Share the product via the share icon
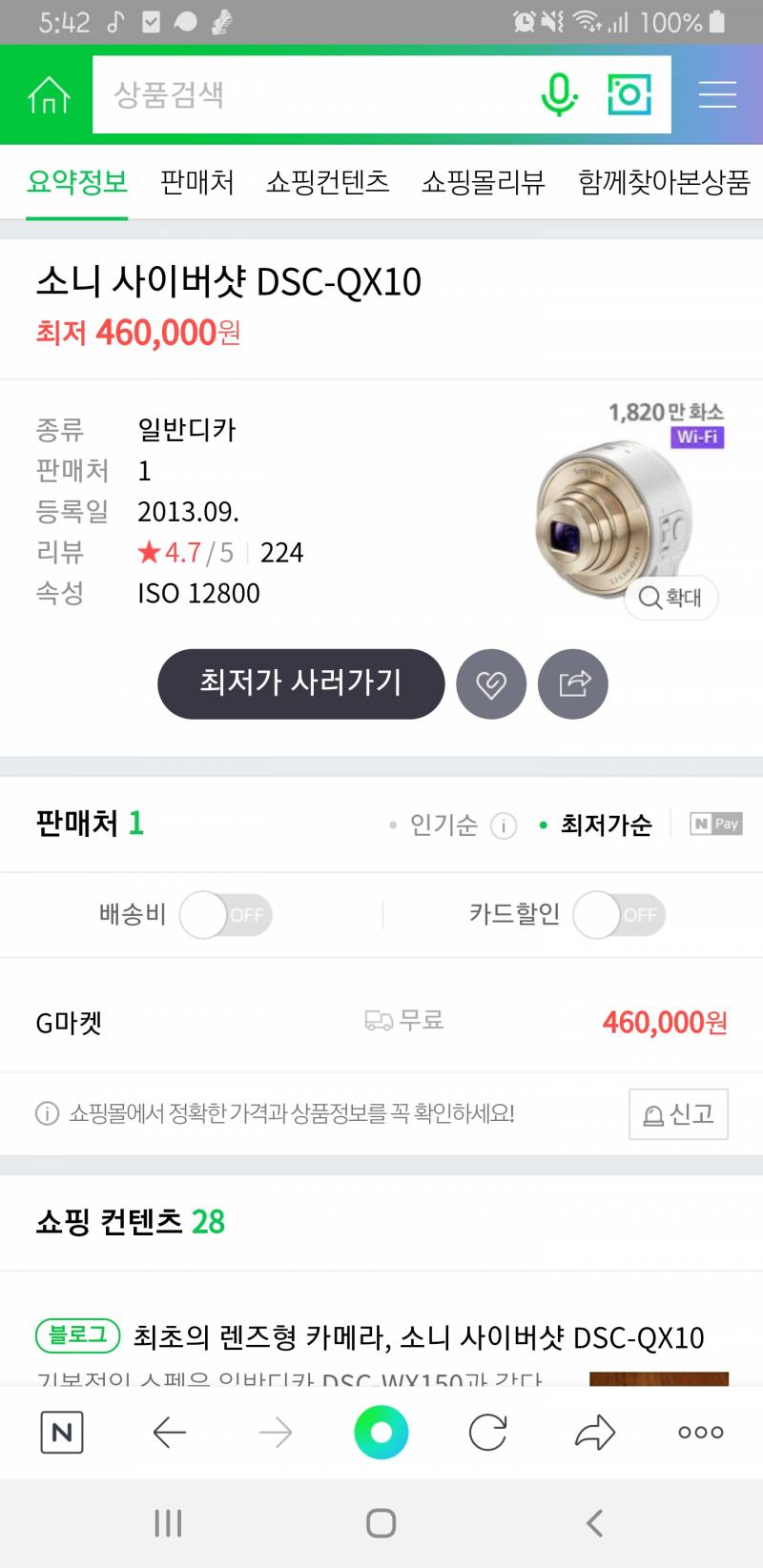Screen dimensions: 763x1568 coord(573,683)
